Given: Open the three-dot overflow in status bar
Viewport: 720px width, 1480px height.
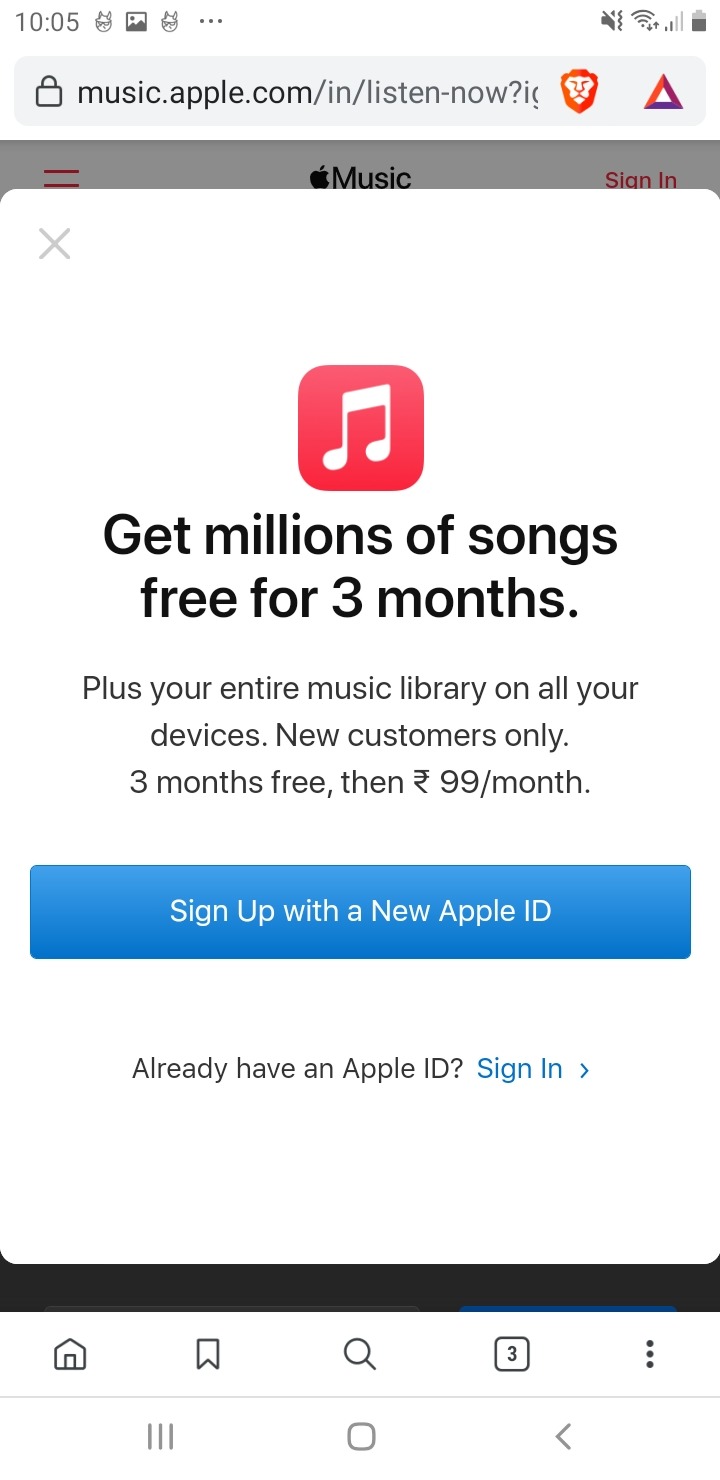Looking at the screenshot, I should [210, 21].
